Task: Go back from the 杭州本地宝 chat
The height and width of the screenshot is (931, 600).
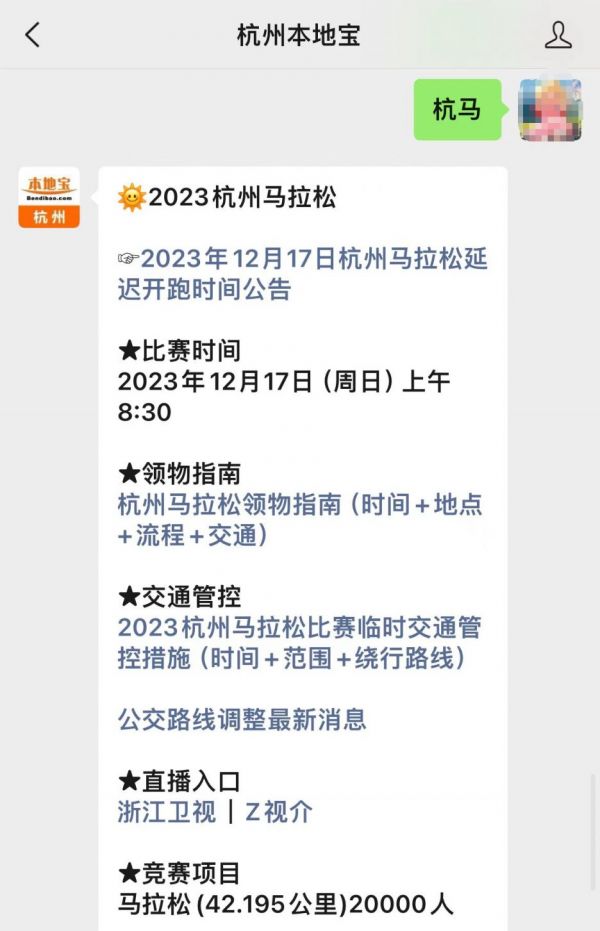Action: pyautogui.click(x=33, y=35)
